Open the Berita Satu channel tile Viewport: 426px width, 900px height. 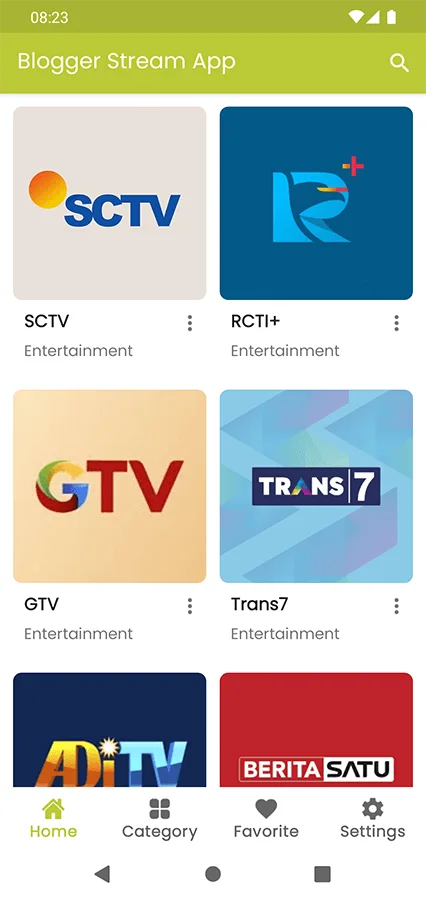point(316,730)
